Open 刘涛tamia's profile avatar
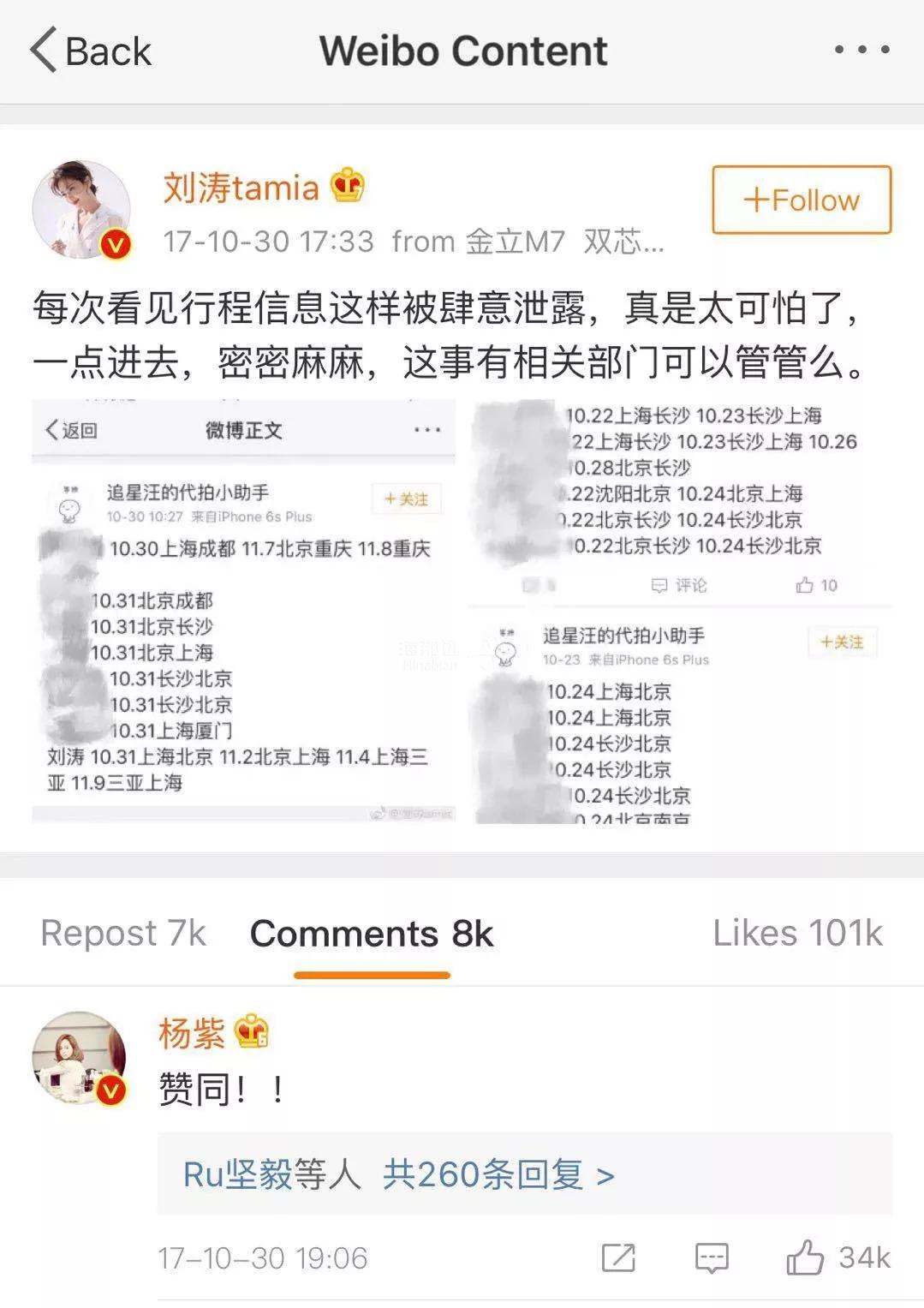 (x=81, y=210)
